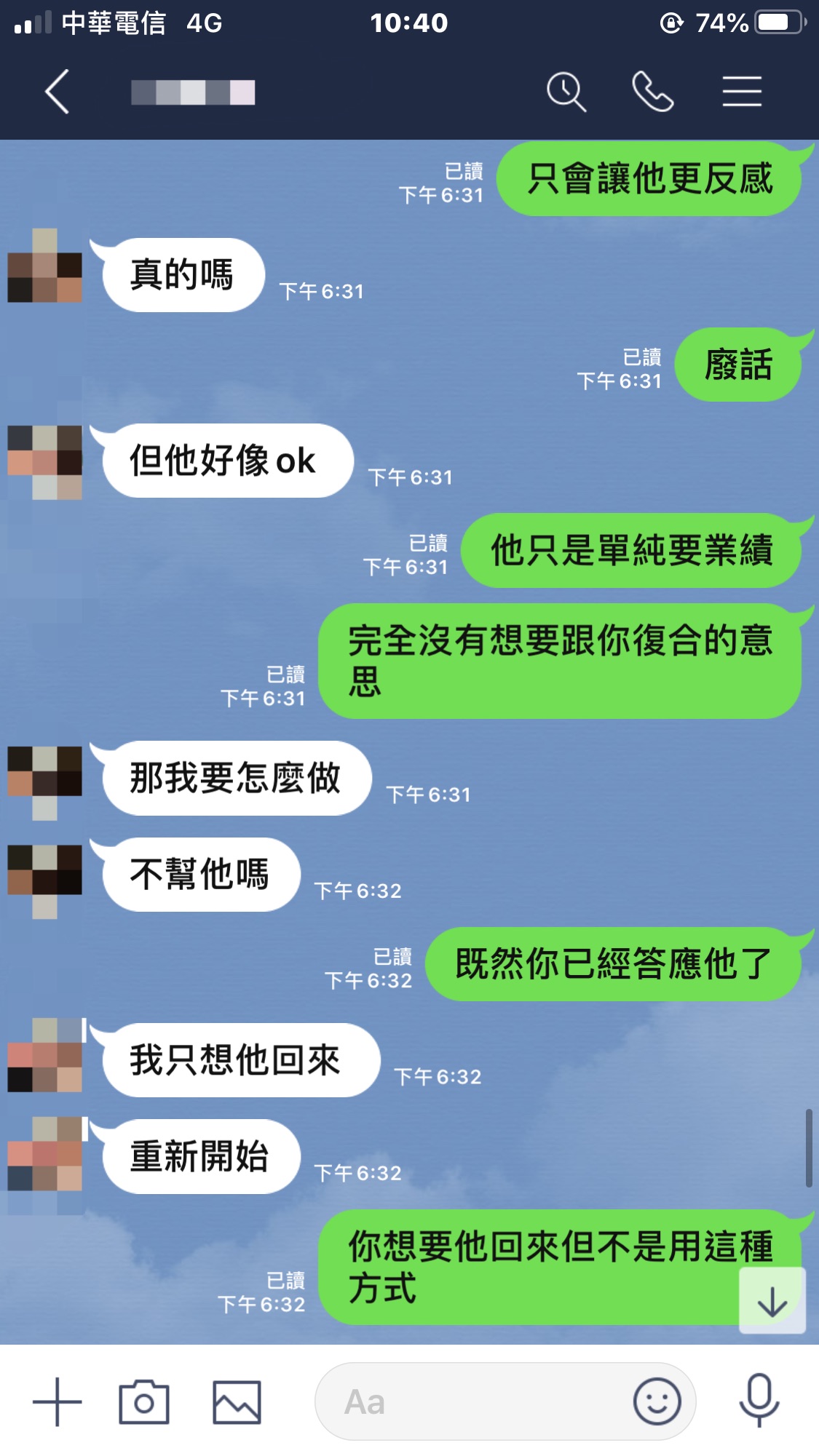
Task: Open the plus attachment menu
Action: click(57, 1401)
